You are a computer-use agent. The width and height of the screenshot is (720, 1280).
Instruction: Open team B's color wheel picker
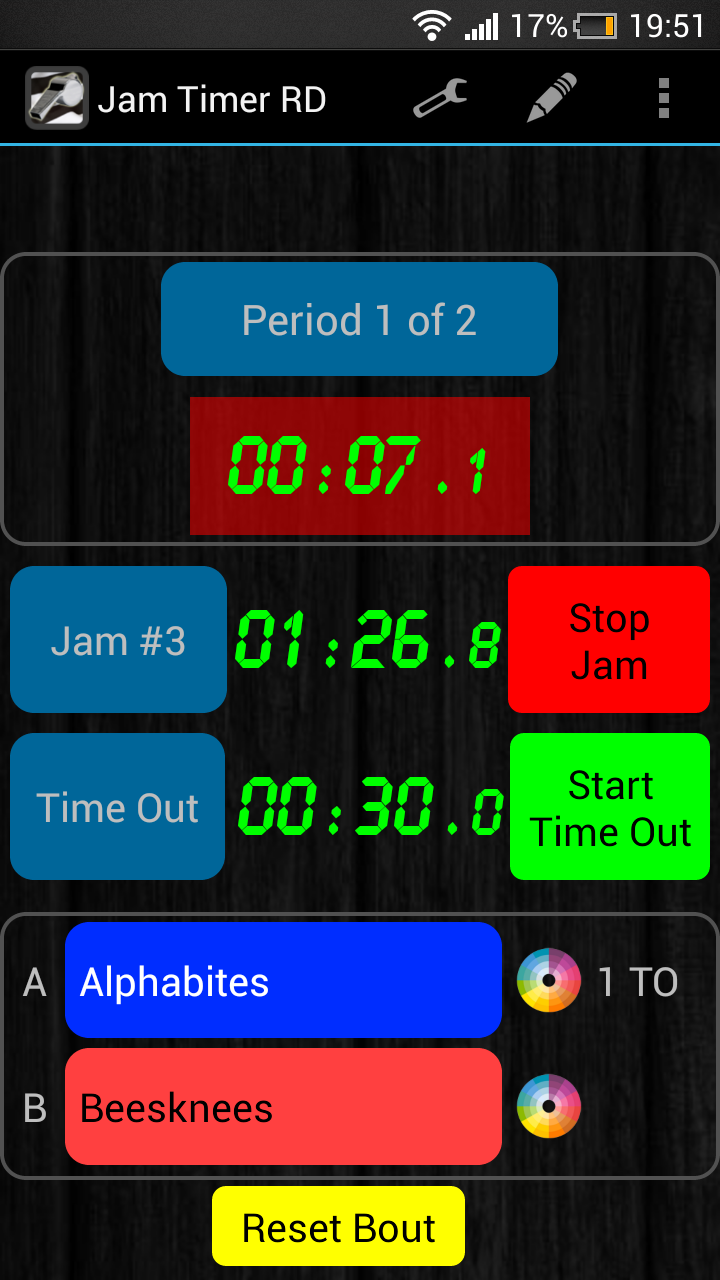pos(548,1106)
